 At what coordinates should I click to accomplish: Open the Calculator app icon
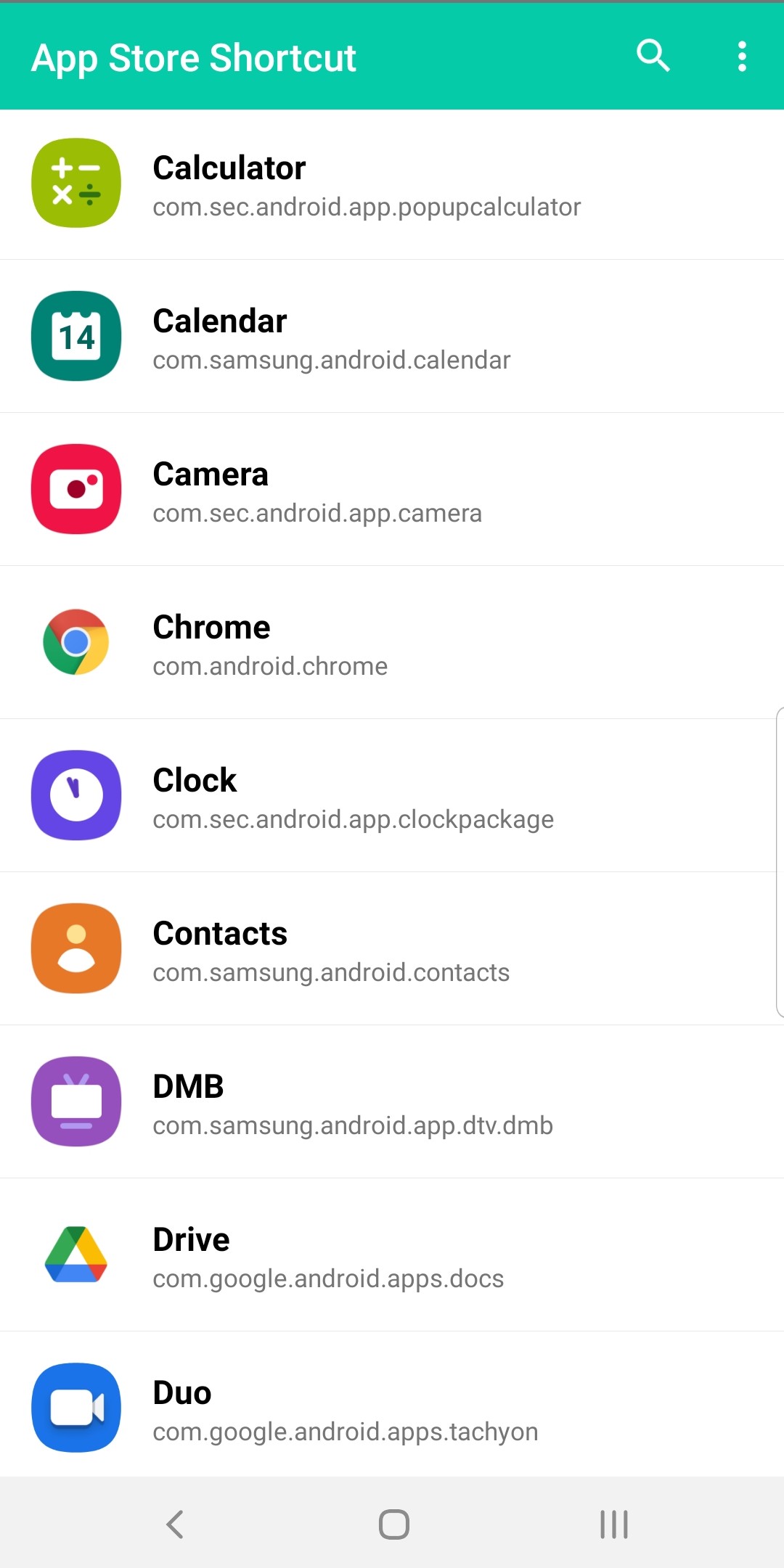(x=75, y=184)
